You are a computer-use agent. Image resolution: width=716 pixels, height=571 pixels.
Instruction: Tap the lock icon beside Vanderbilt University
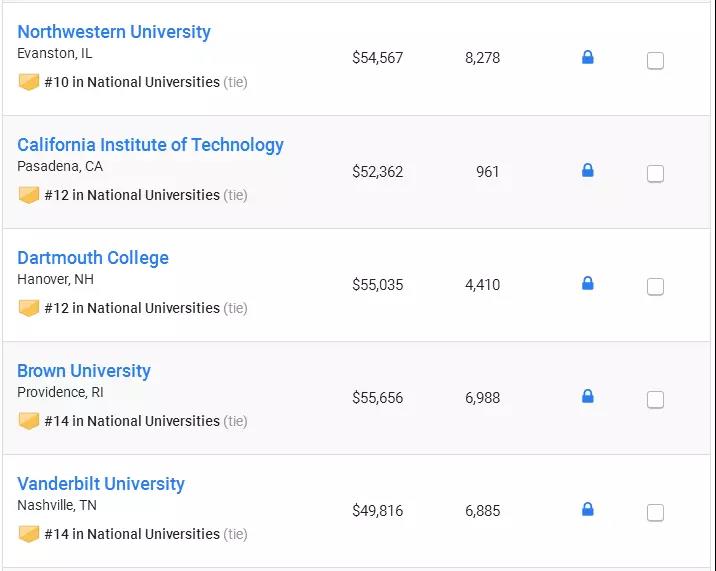pyautogui.click(x=587, y=510)
